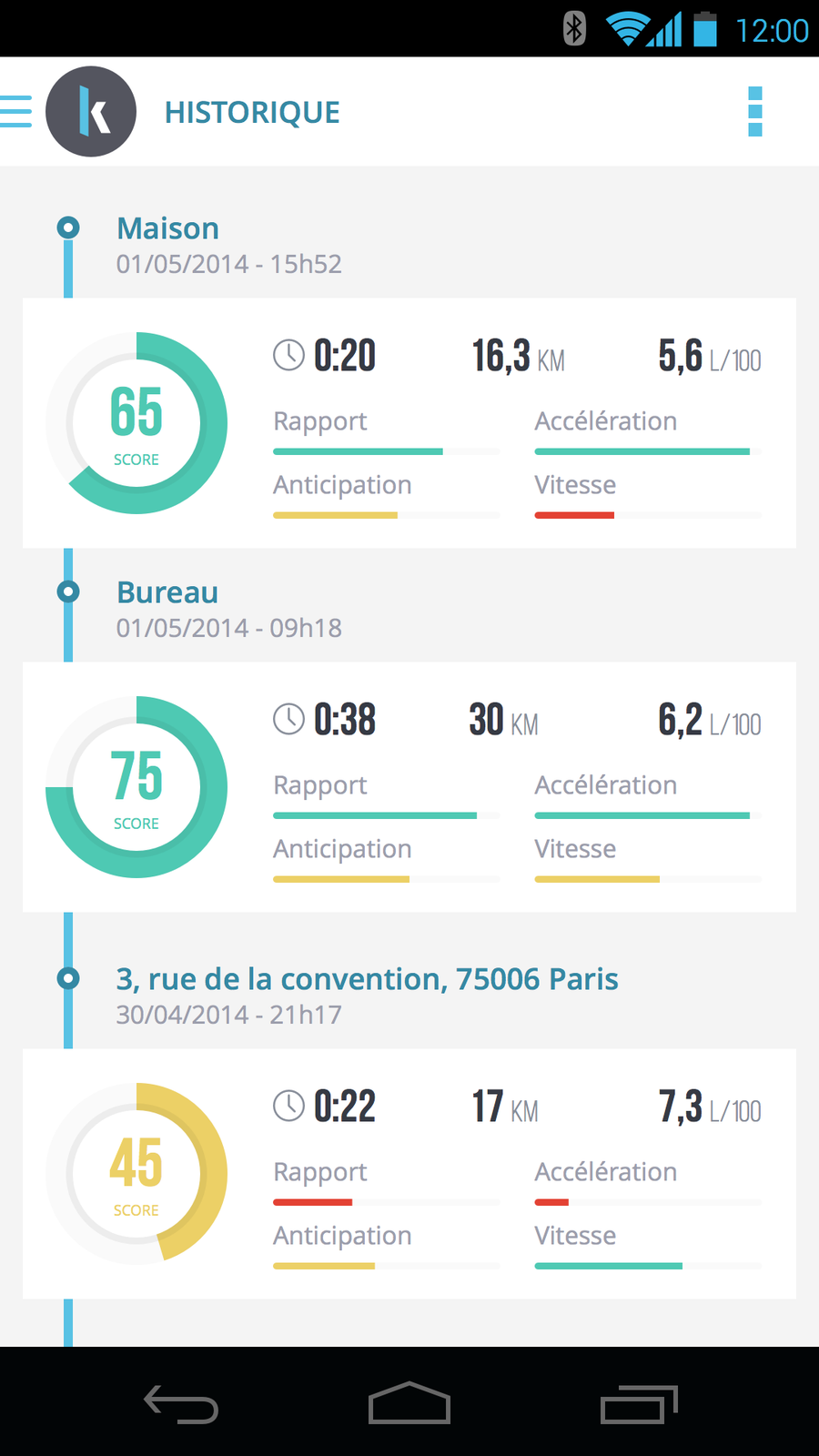Open the rue de la convention trip card

tap(409, 1174)
